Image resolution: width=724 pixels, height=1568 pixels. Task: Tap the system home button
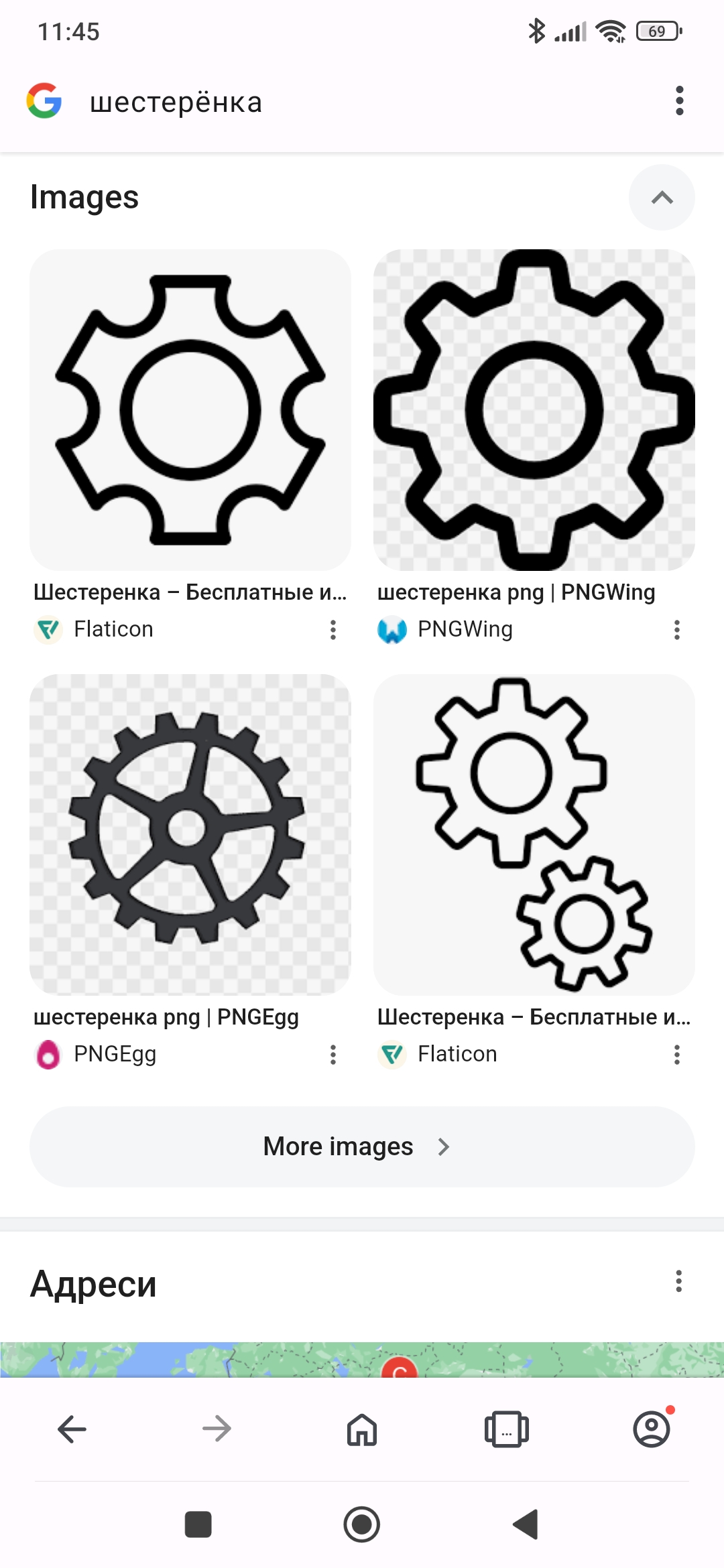pos(362,1524)
